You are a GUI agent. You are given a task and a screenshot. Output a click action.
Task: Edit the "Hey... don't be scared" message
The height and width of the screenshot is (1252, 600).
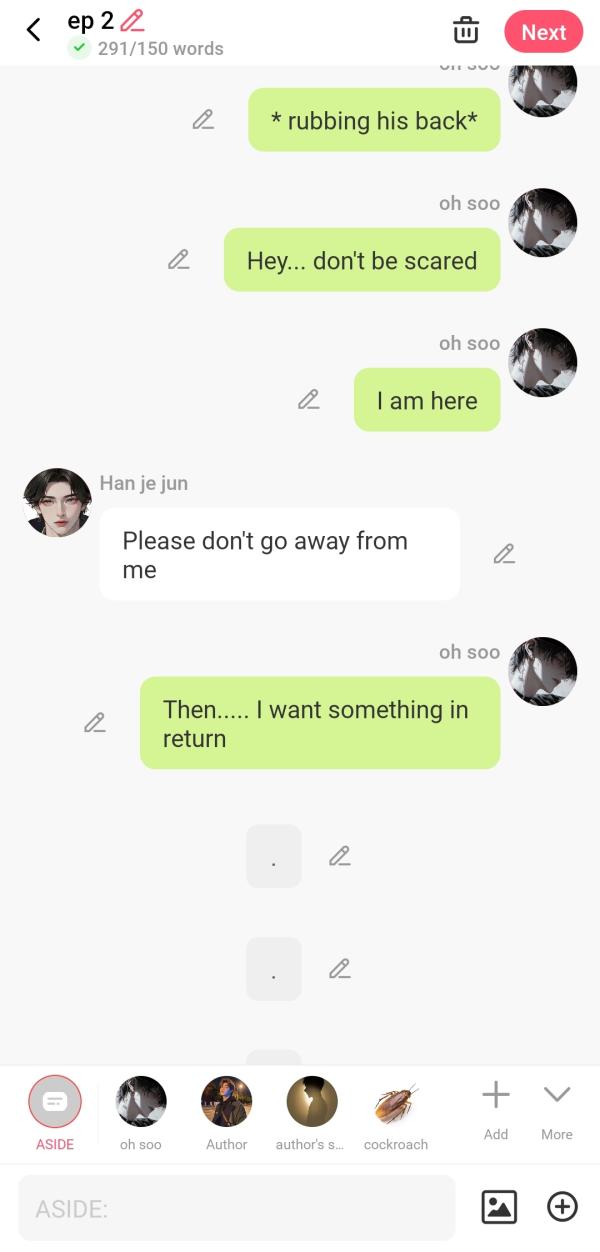pos(179,260)
